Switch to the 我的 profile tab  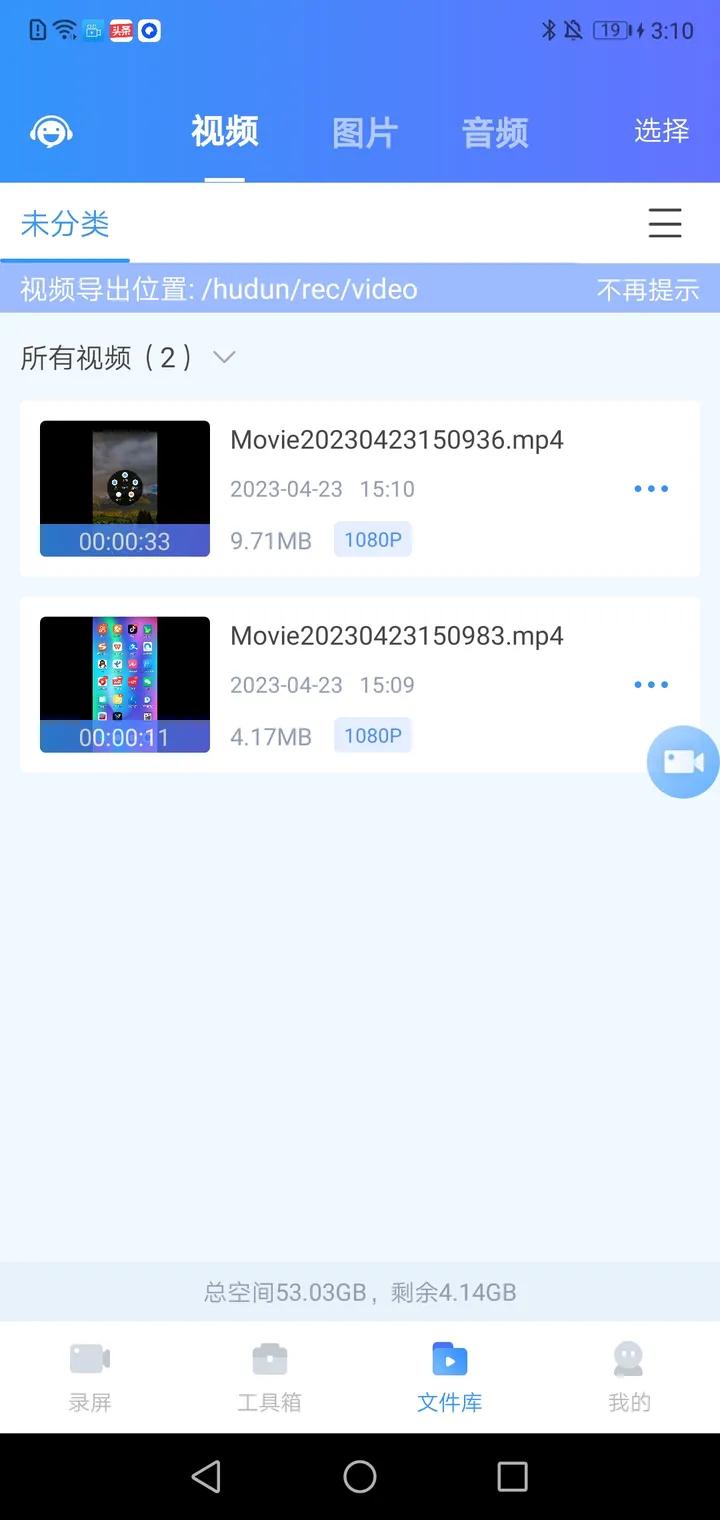click(629, 1377)
